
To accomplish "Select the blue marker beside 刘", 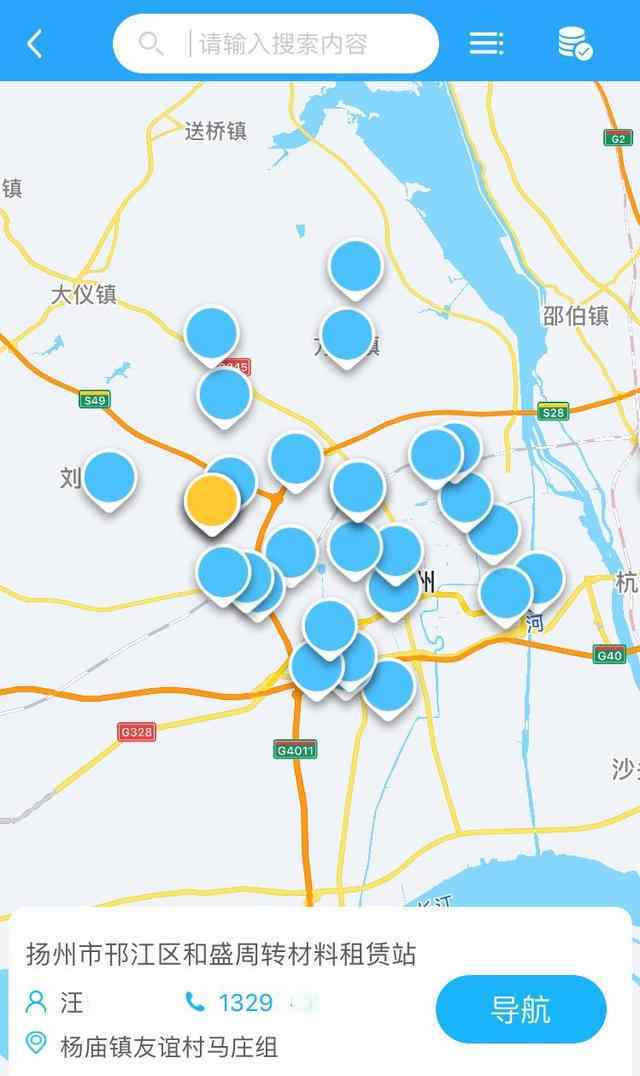I will [x=108, y=480].
